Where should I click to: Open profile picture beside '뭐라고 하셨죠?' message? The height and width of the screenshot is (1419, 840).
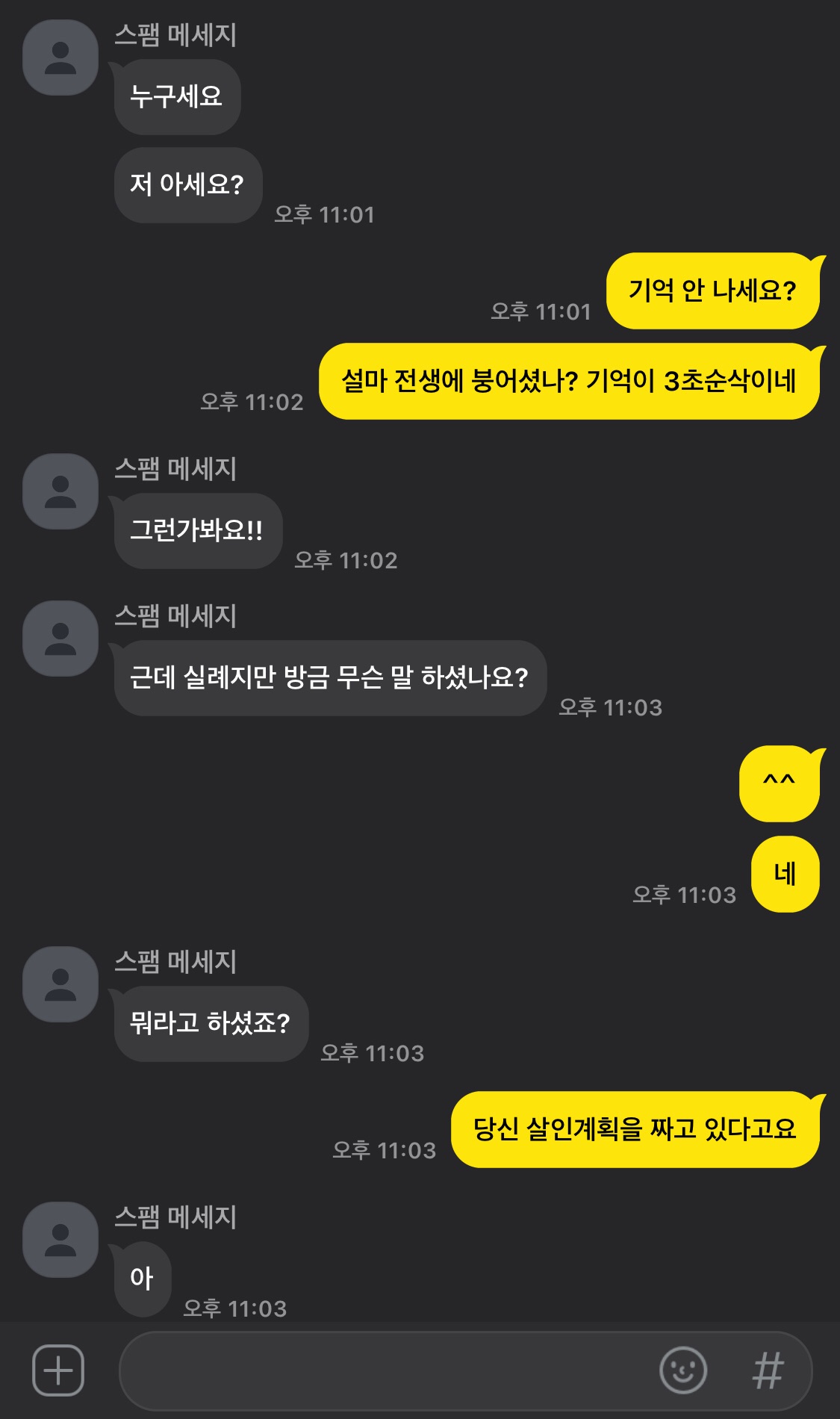point(60,984)
